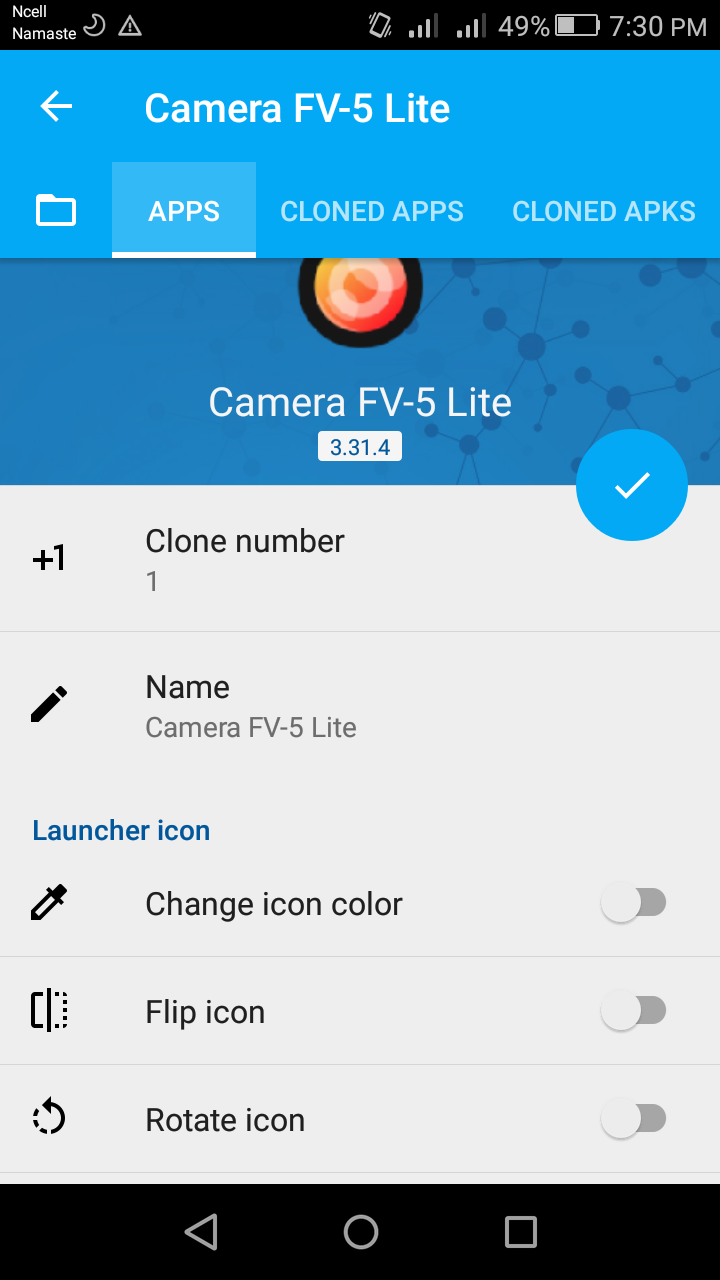The image size is (720, 1280).
Task: Toggle the Rotate icon switch
Action: [x=633, y=1120]
